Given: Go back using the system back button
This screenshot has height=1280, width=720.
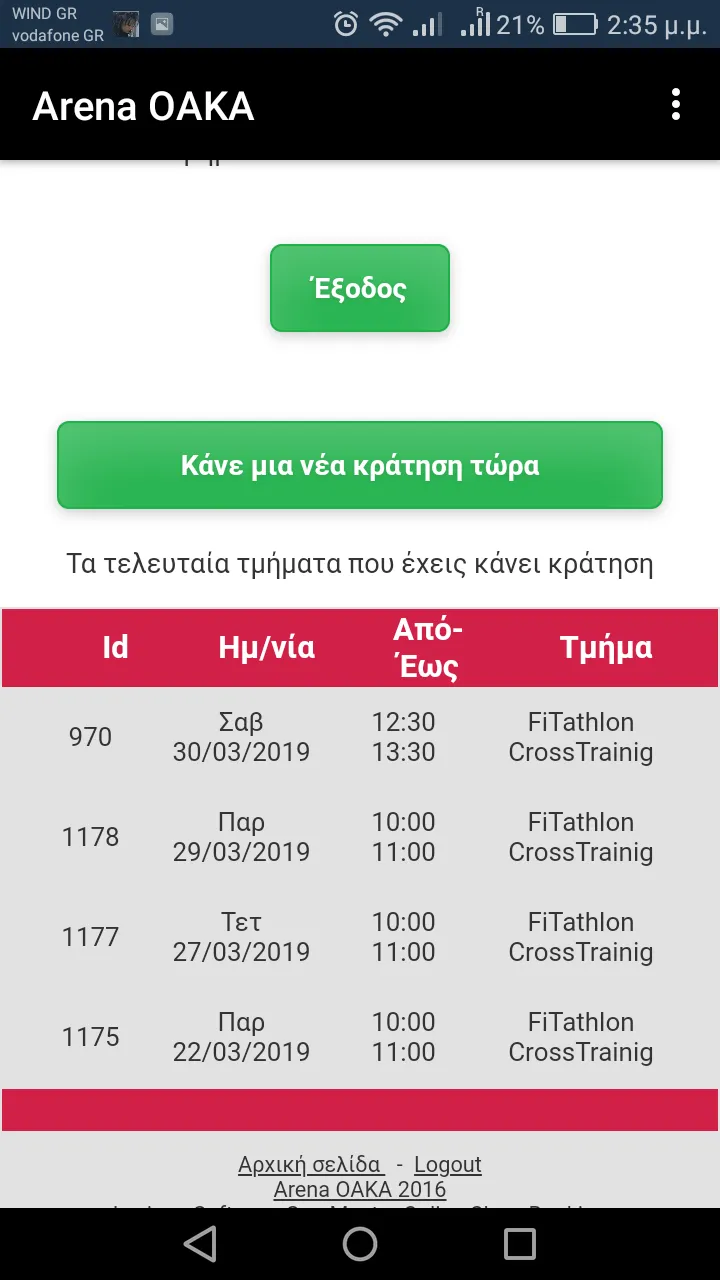Looking at the screenshot, I should tap(200, 1244).
